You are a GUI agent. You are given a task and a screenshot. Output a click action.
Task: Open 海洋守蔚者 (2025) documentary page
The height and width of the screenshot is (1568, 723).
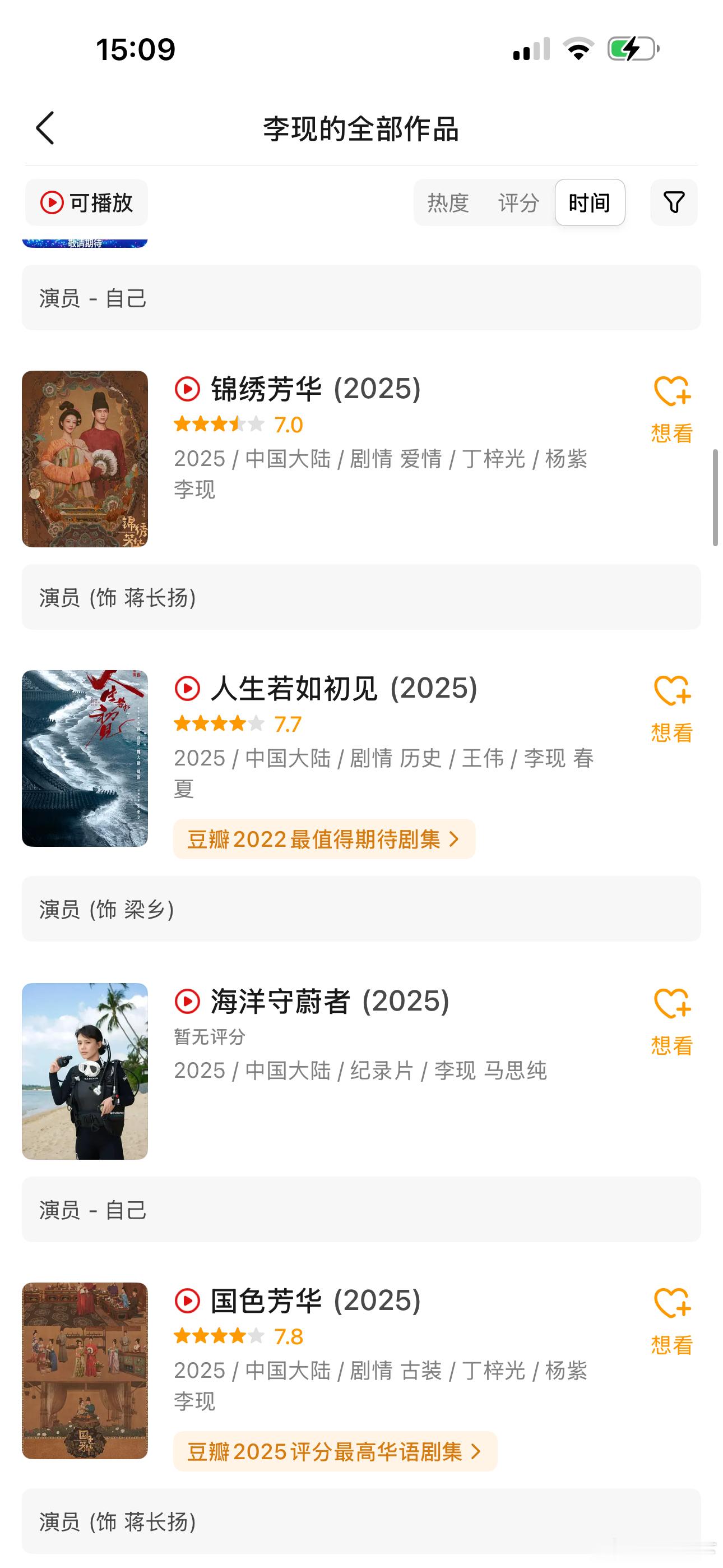(329, 1001)
